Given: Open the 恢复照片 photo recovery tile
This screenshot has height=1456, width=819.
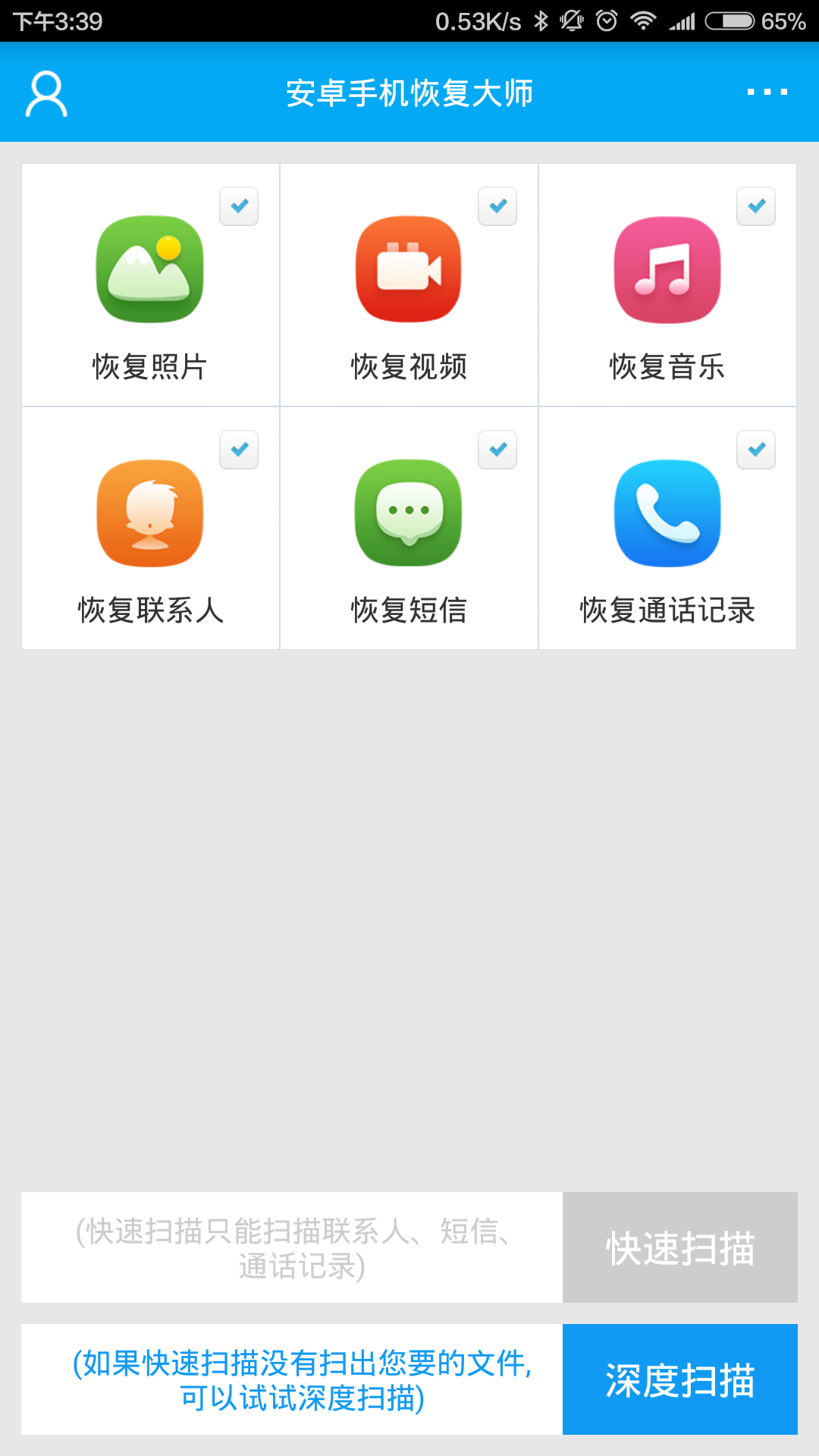Looking at the screenshot, I should (151, 285).
